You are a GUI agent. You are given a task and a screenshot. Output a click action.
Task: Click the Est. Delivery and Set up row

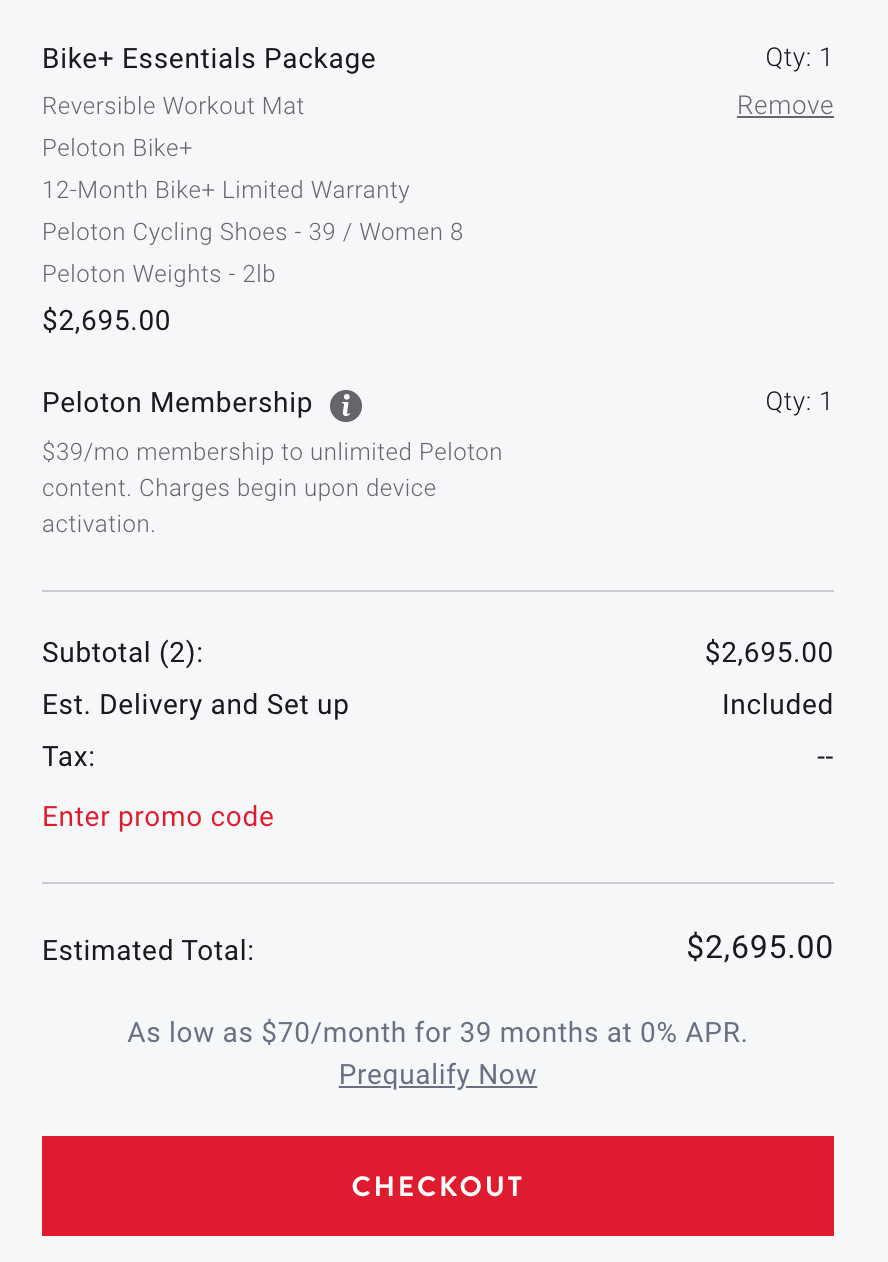[195, 704]
